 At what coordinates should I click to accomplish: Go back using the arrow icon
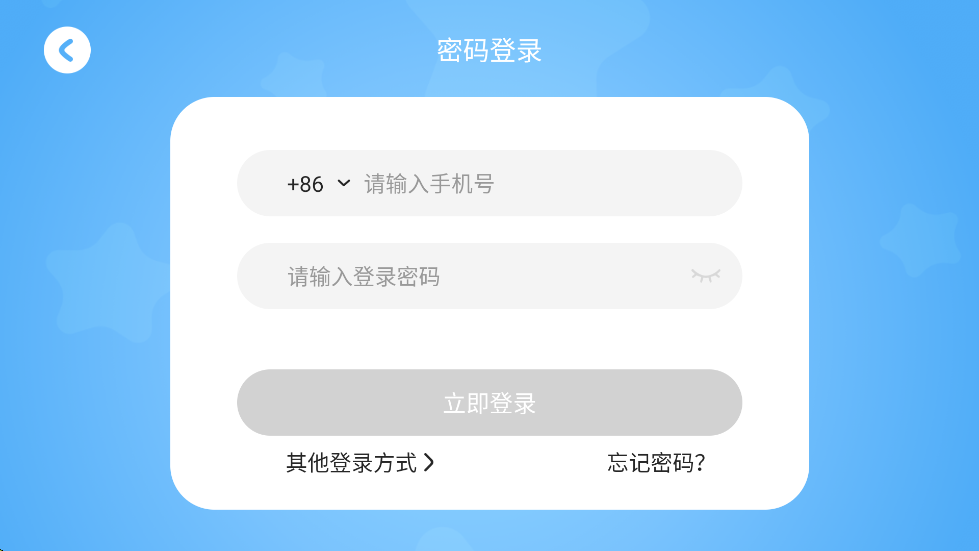click(x=67, y=50)
